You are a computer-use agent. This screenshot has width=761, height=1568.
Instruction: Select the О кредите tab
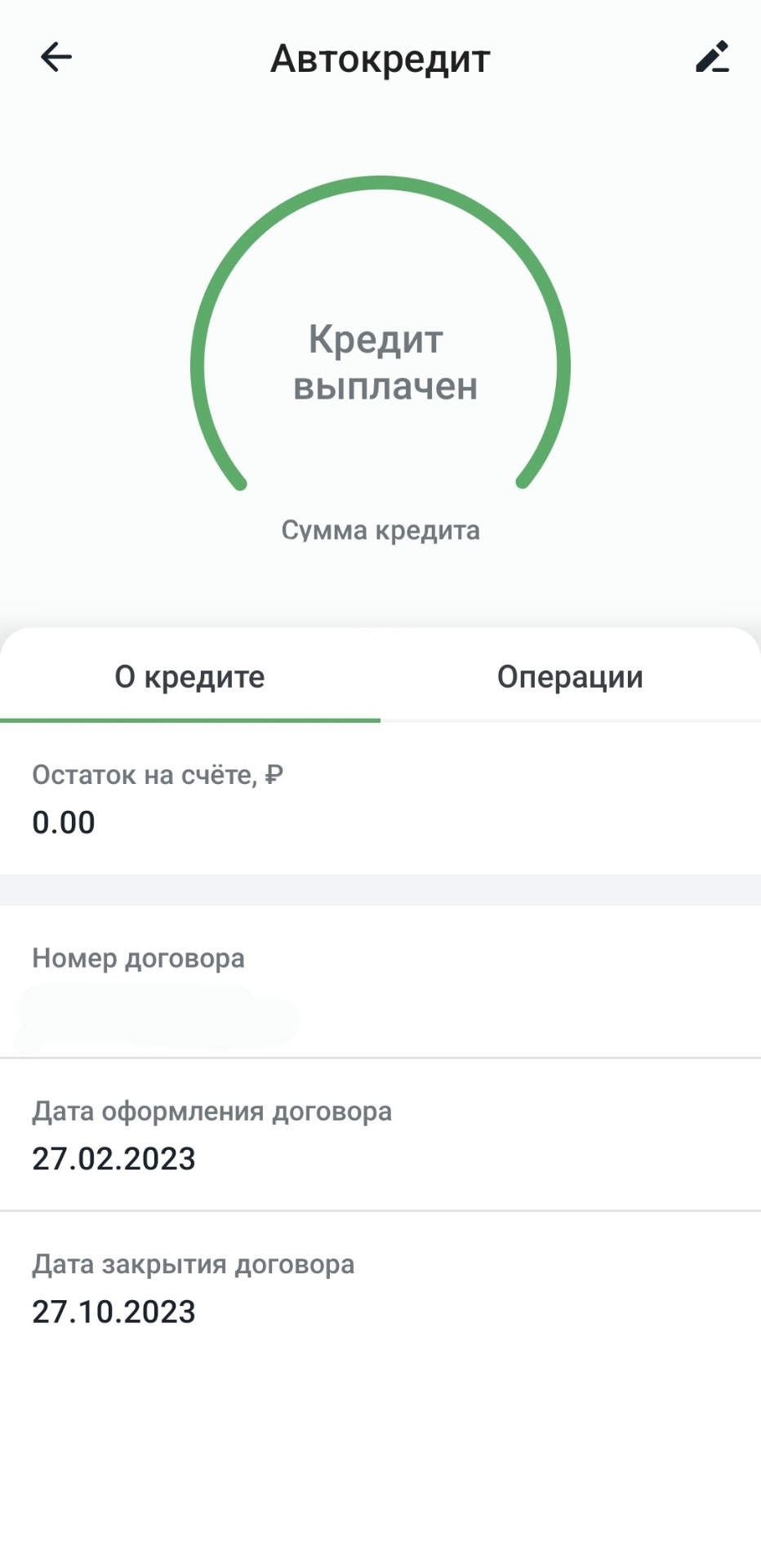(x=189, y=677)
